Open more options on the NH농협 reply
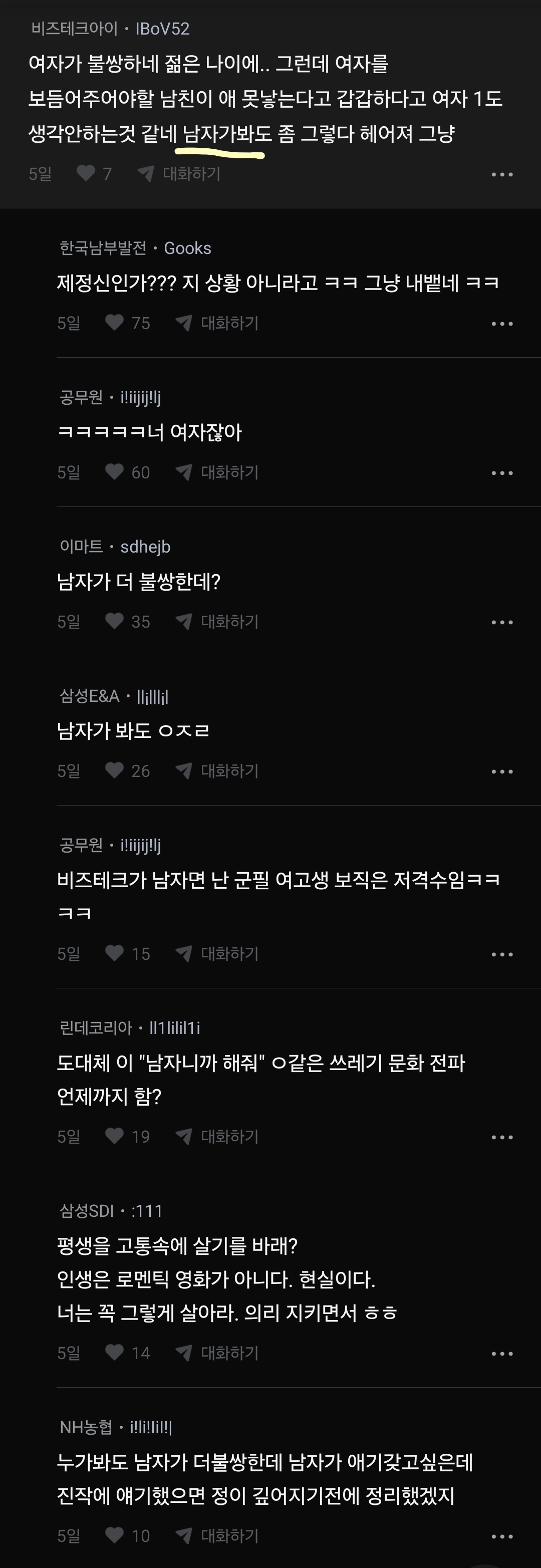The height and width of the screenshot is (1568, 541). coord(502,1536)
